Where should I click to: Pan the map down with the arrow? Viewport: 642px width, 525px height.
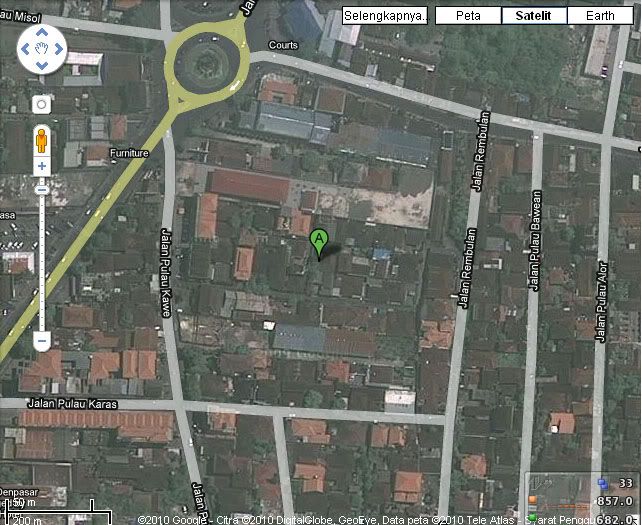[x=41, y=63]
